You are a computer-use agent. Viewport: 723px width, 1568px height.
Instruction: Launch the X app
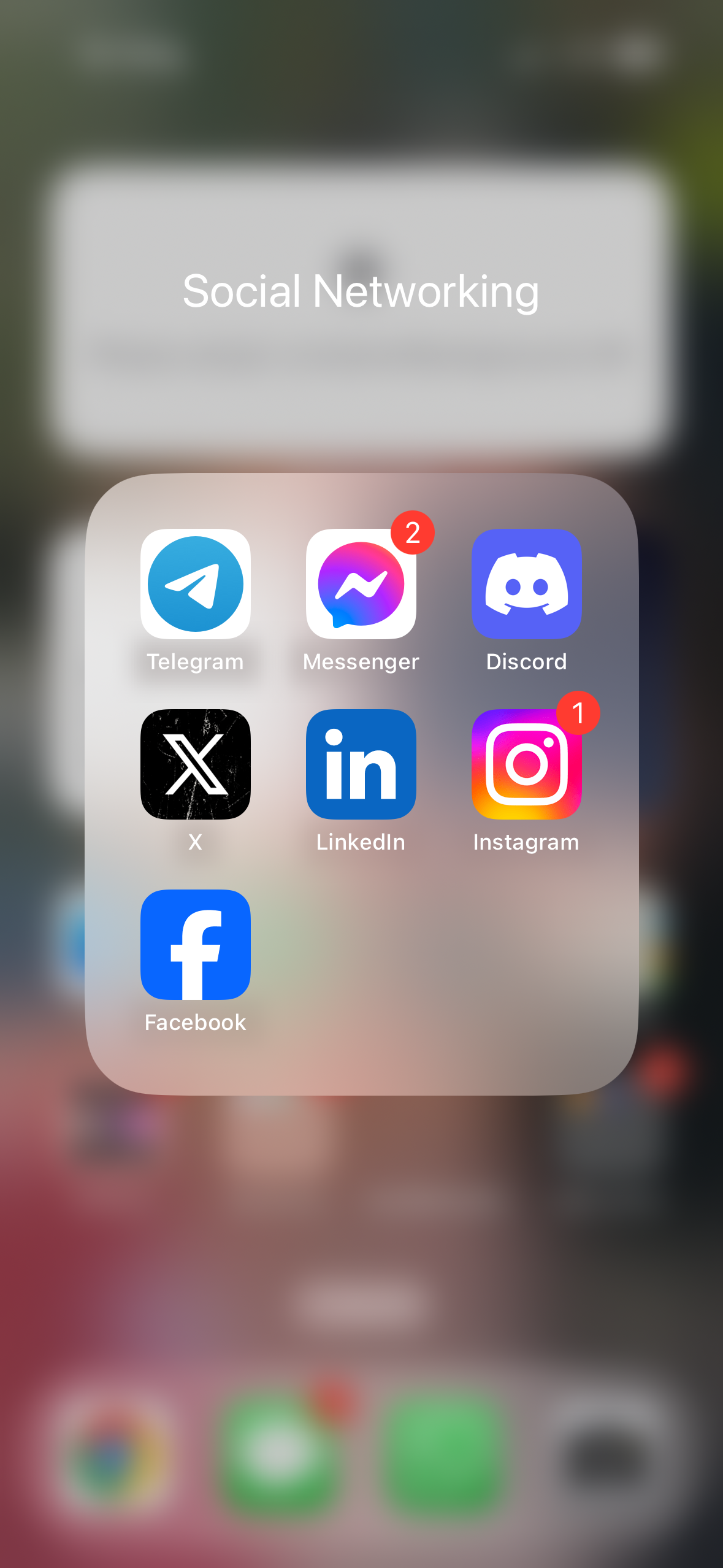tap(195, 764)
